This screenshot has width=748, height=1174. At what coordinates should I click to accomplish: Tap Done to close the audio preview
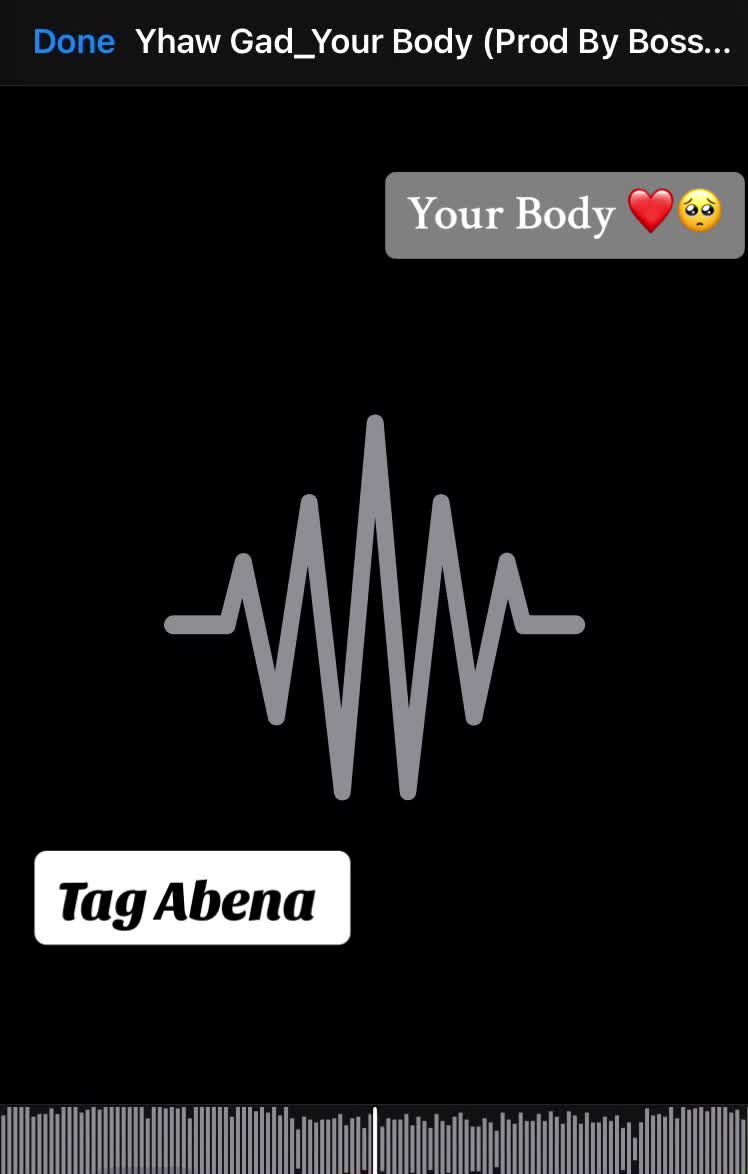[x=74, y=42]
